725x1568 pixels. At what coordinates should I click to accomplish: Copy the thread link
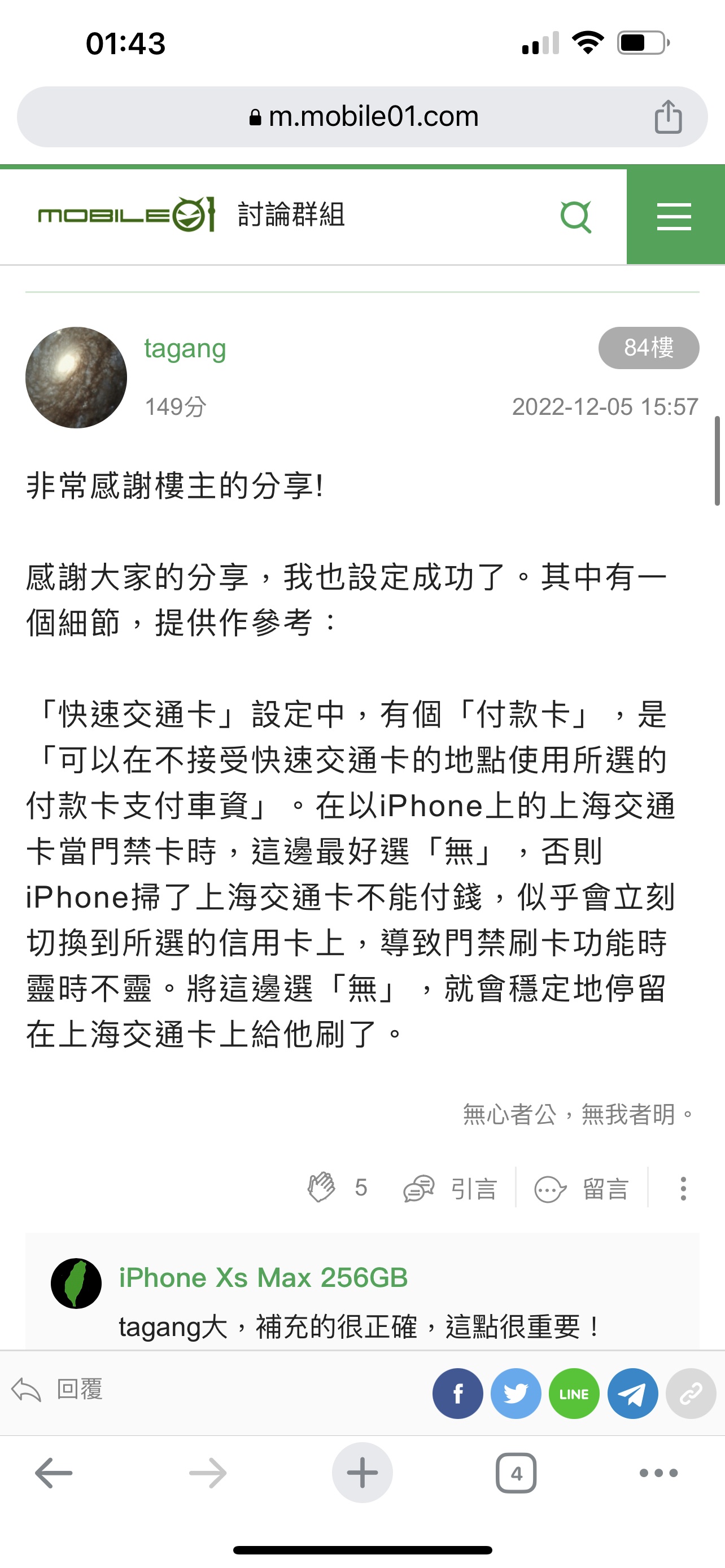[691, 1393]
